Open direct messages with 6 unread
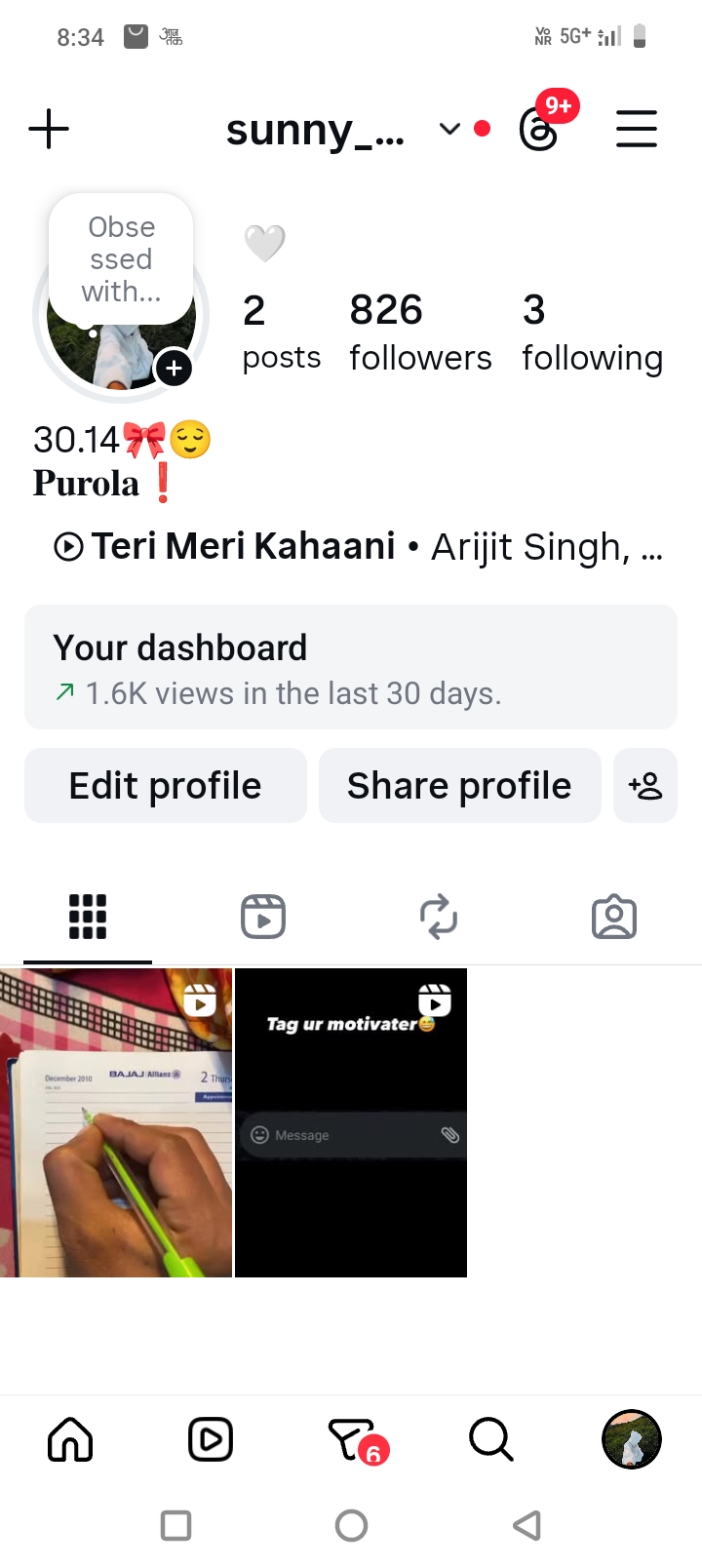This screenshot has height=1568, width=702. coord(353,1439)
